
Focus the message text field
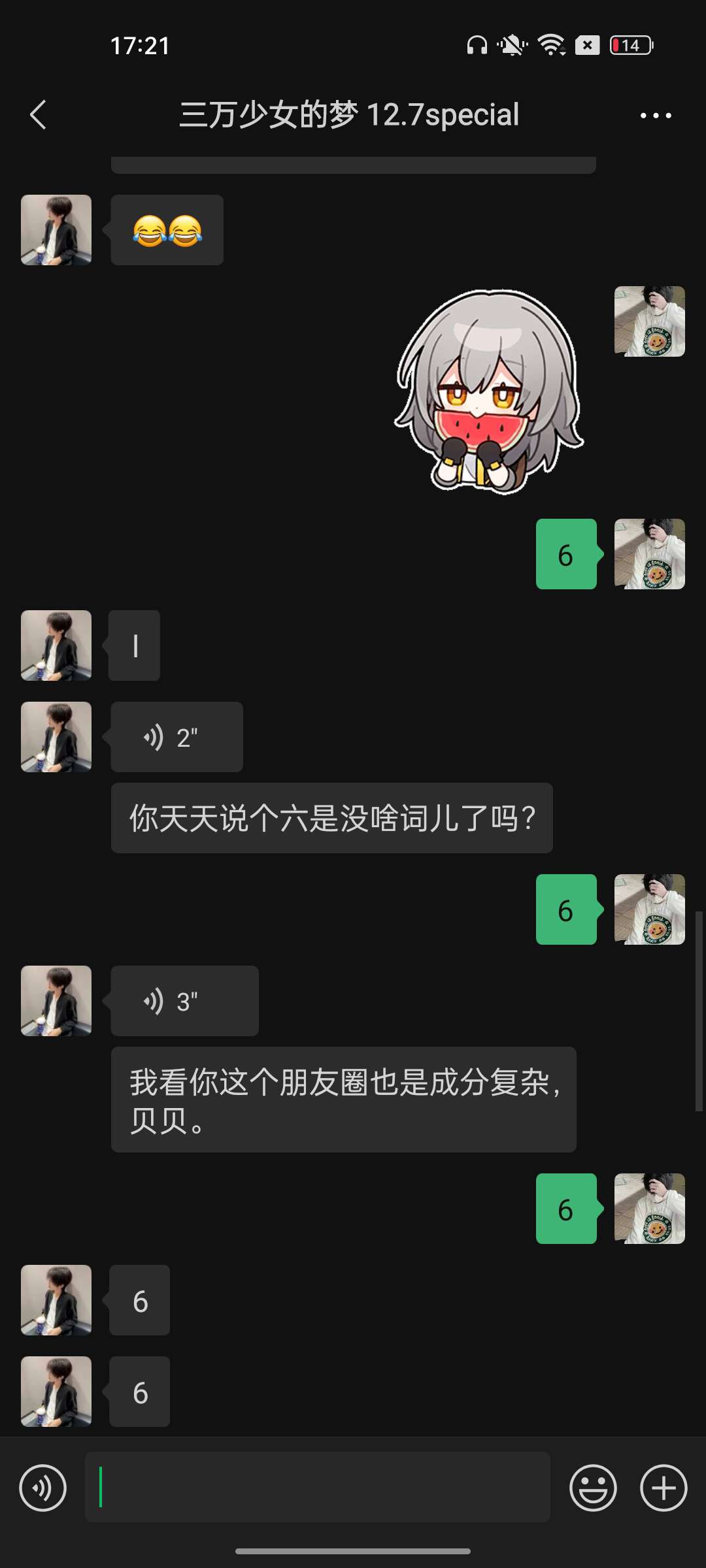click(318, 1487)
